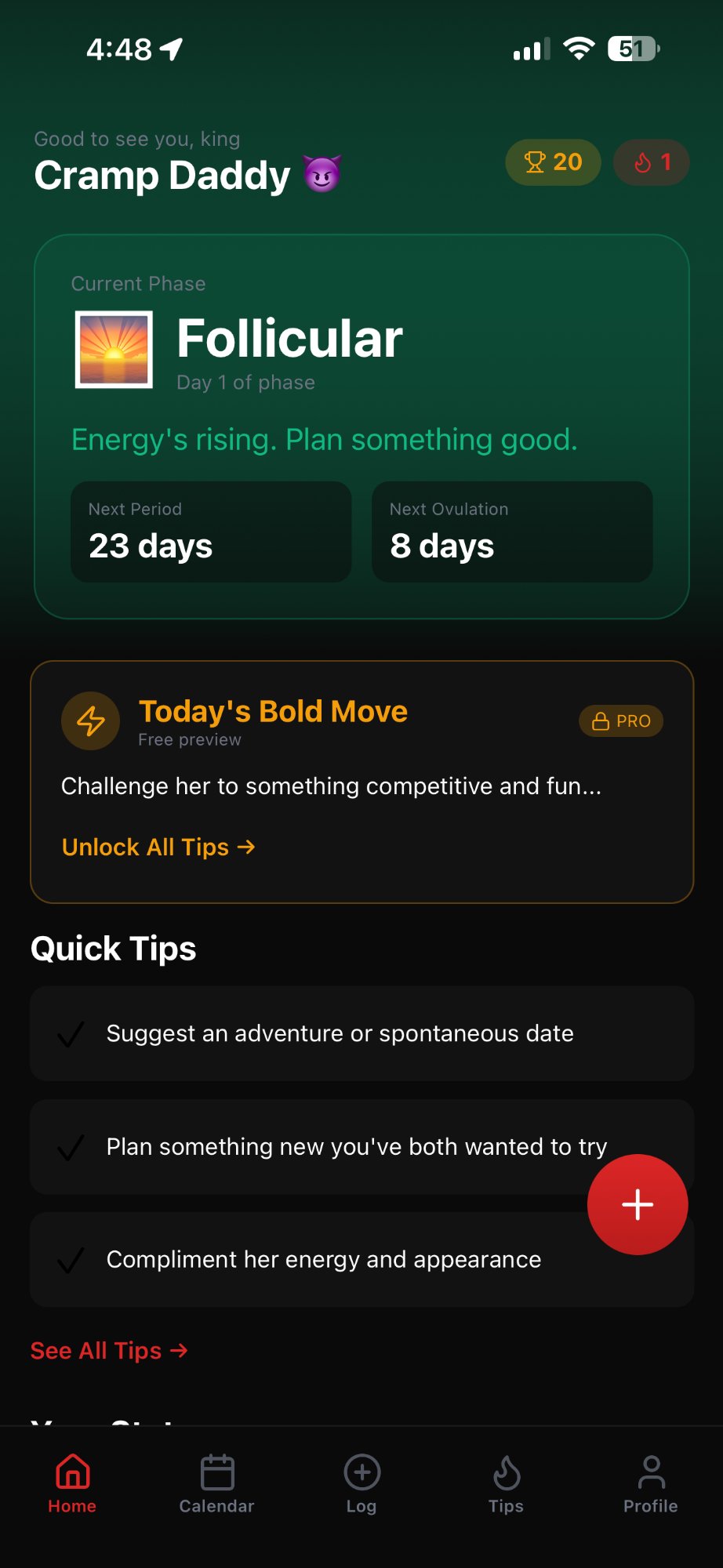Open the flame streak counter
This screenshot has height=1568, width=723.
[652, 162]
